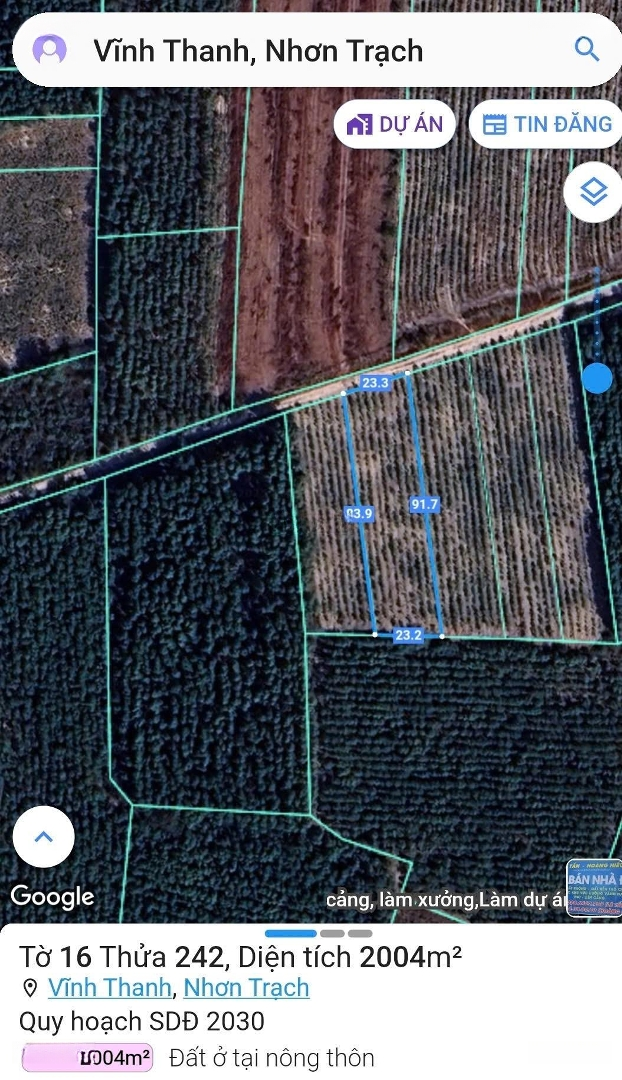Tap the magnifier search icon

[587, 49]
